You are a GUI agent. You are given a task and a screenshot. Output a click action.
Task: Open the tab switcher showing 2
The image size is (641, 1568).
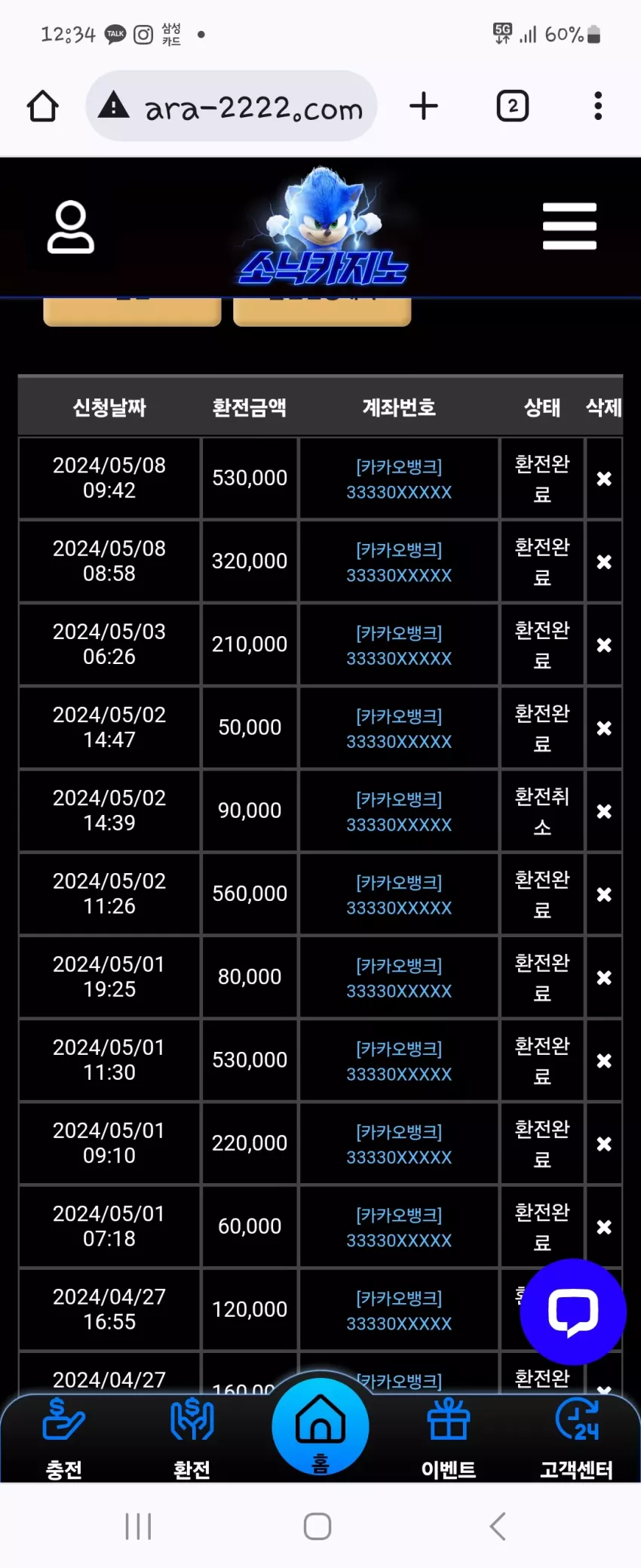click(x=513, y=106)
